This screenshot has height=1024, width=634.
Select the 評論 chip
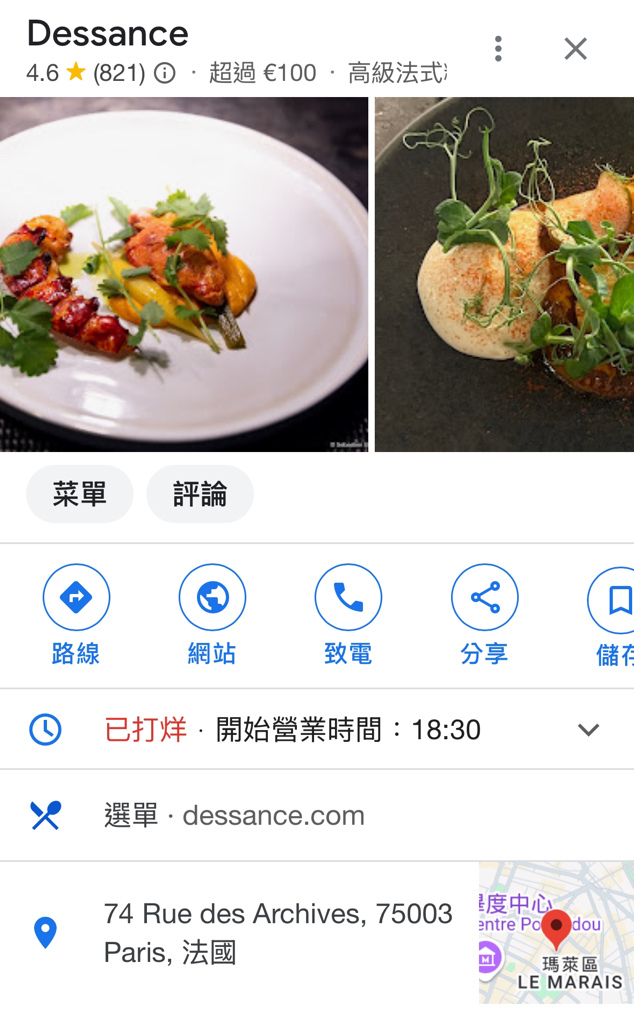[x=200, y=494]
